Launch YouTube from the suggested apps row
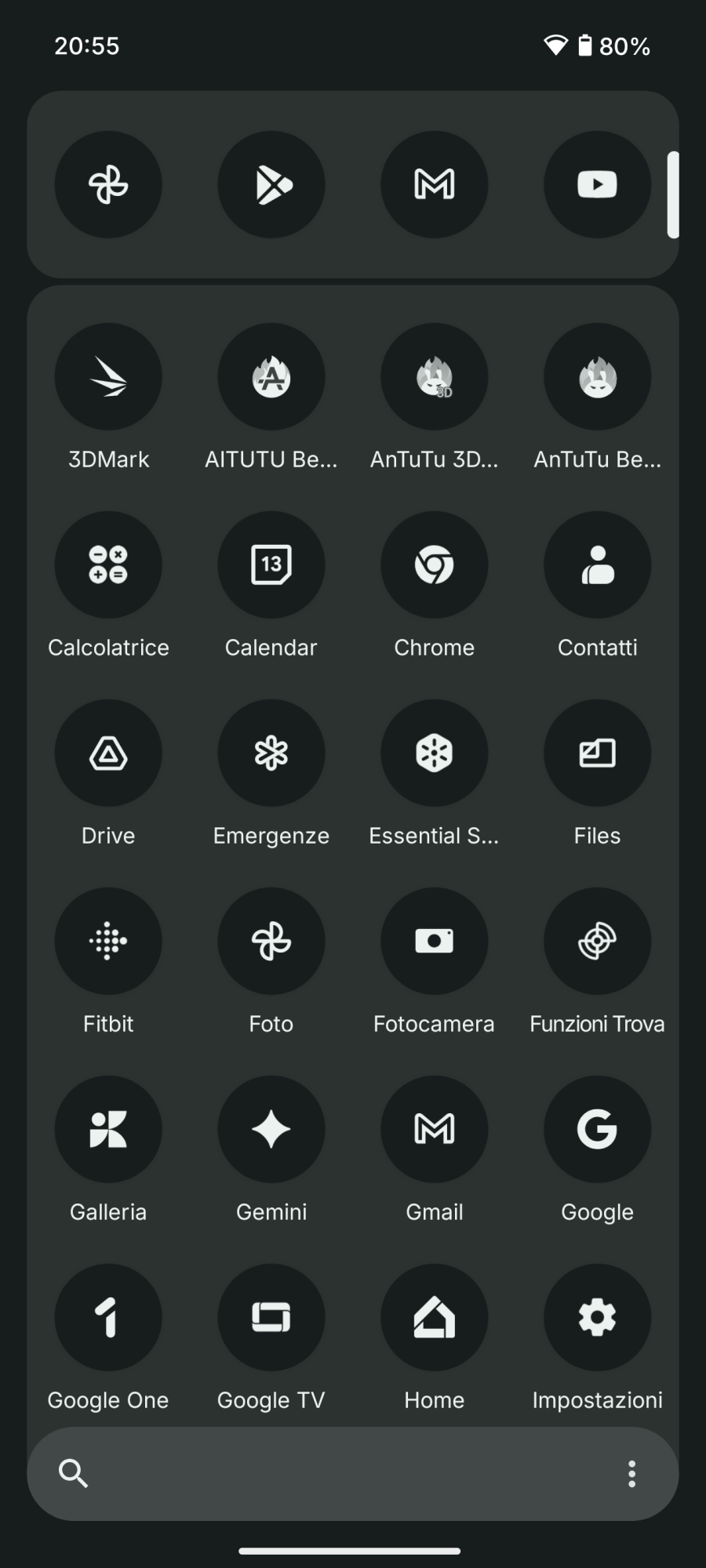706x1568 pixels. point(597,185)
